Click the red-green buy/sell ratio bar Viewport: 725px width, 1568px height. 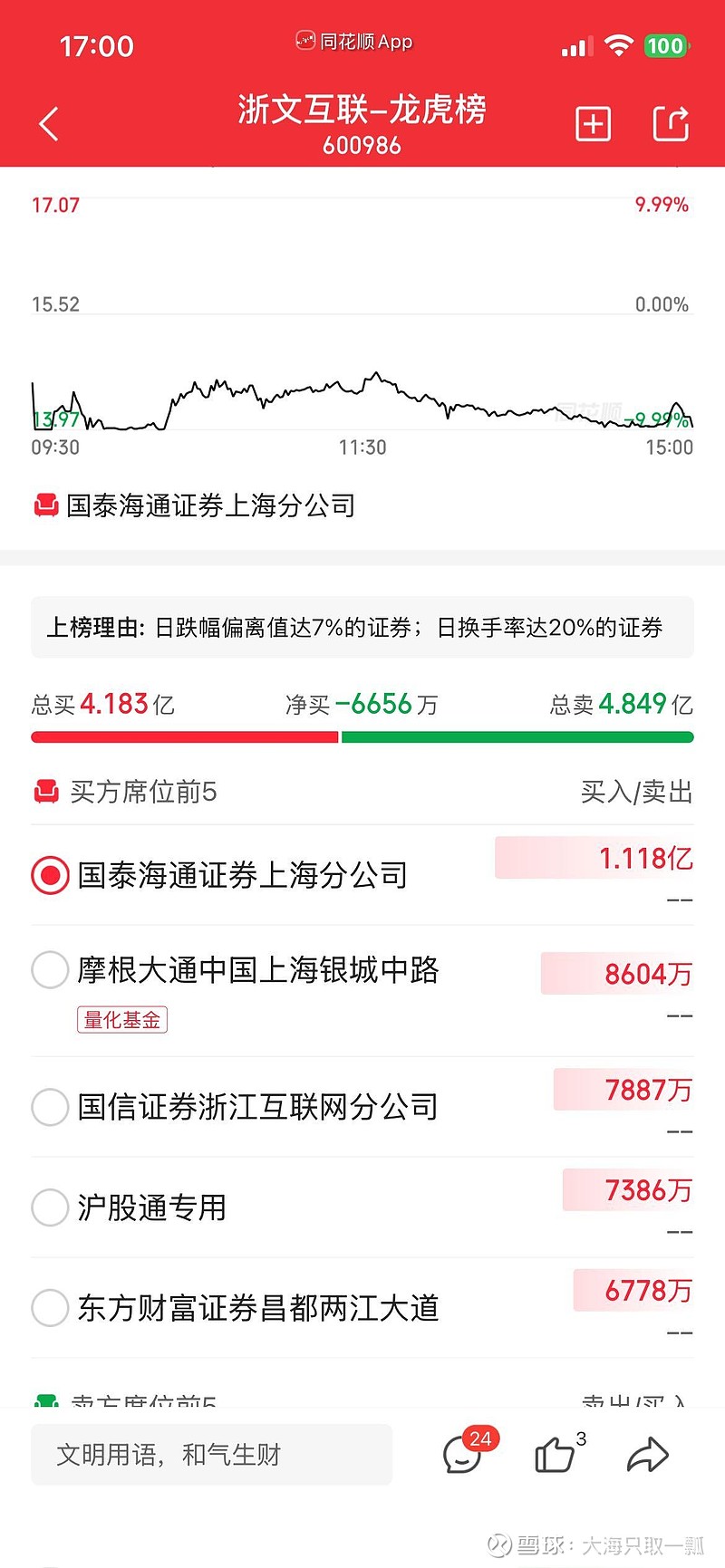pos(362,737)
